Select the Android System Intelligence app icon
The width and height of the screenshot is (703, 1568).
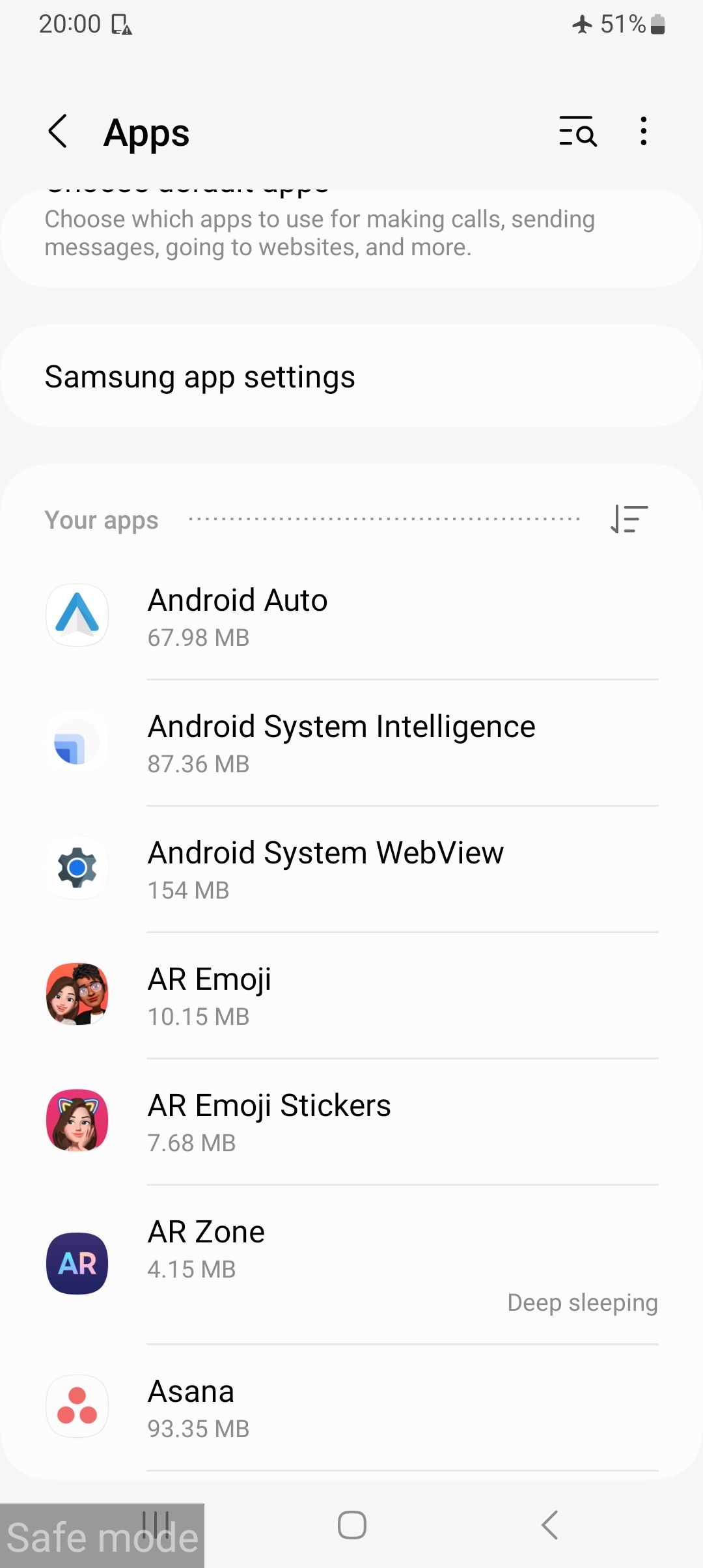tap(77, 742)
